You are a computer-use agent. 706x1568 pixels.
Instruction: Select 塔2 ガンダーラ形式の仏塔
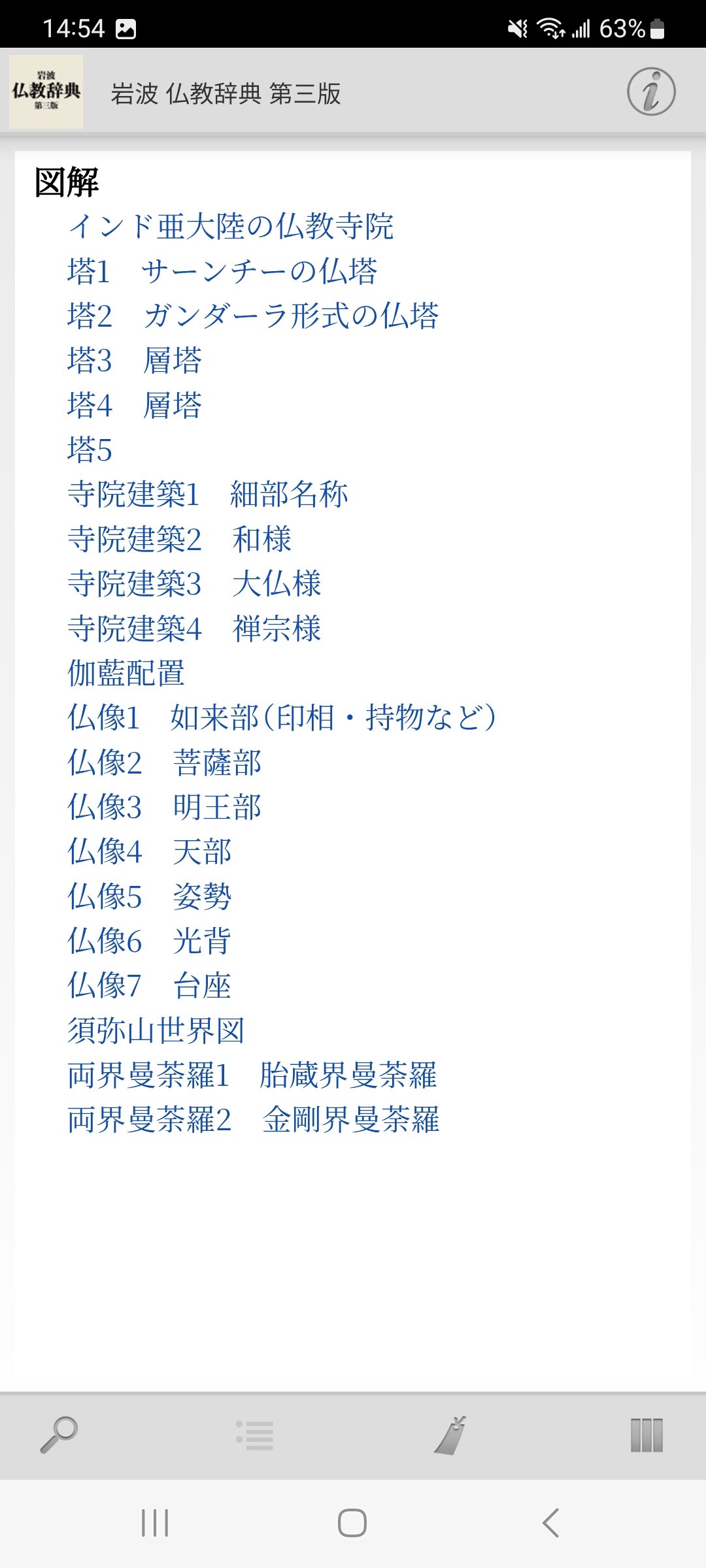click(252, 316)
